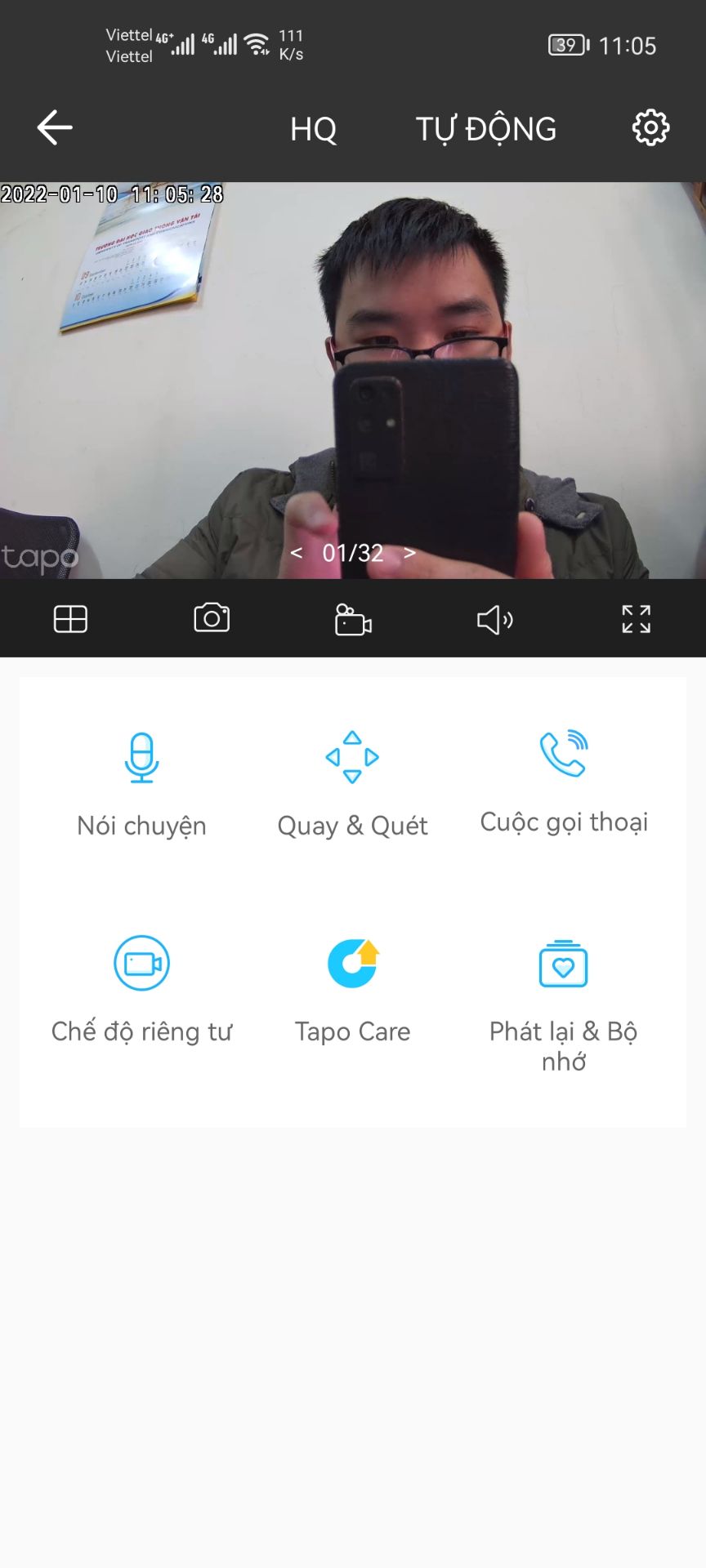The height and width of the screenshot is (1568, 706).
Task: Go to previous preset with left arrow
Action: pyautogui.click(x=297, y=553)
